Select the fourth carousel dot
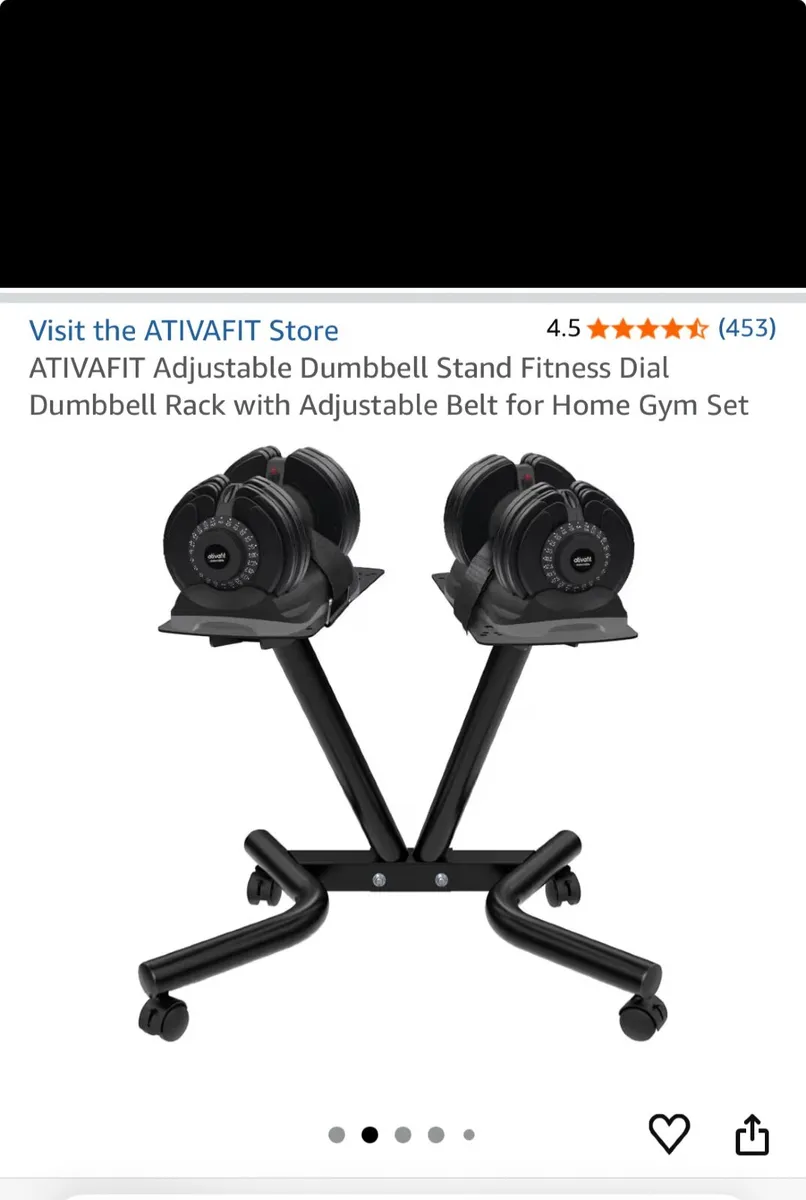 tap(435, 1135)
